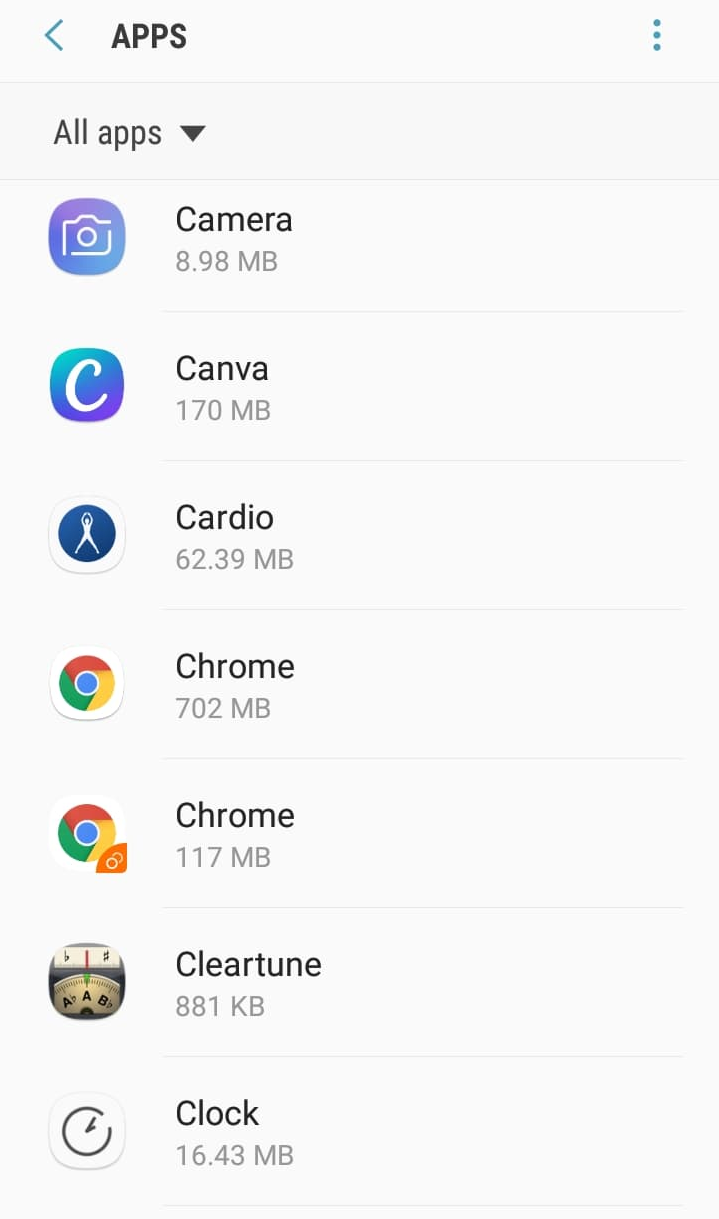The width and height of the screenshot is (719, 1219).
Task: Open the Chrome entry using 702 MB
Action: tap(360, 685)
